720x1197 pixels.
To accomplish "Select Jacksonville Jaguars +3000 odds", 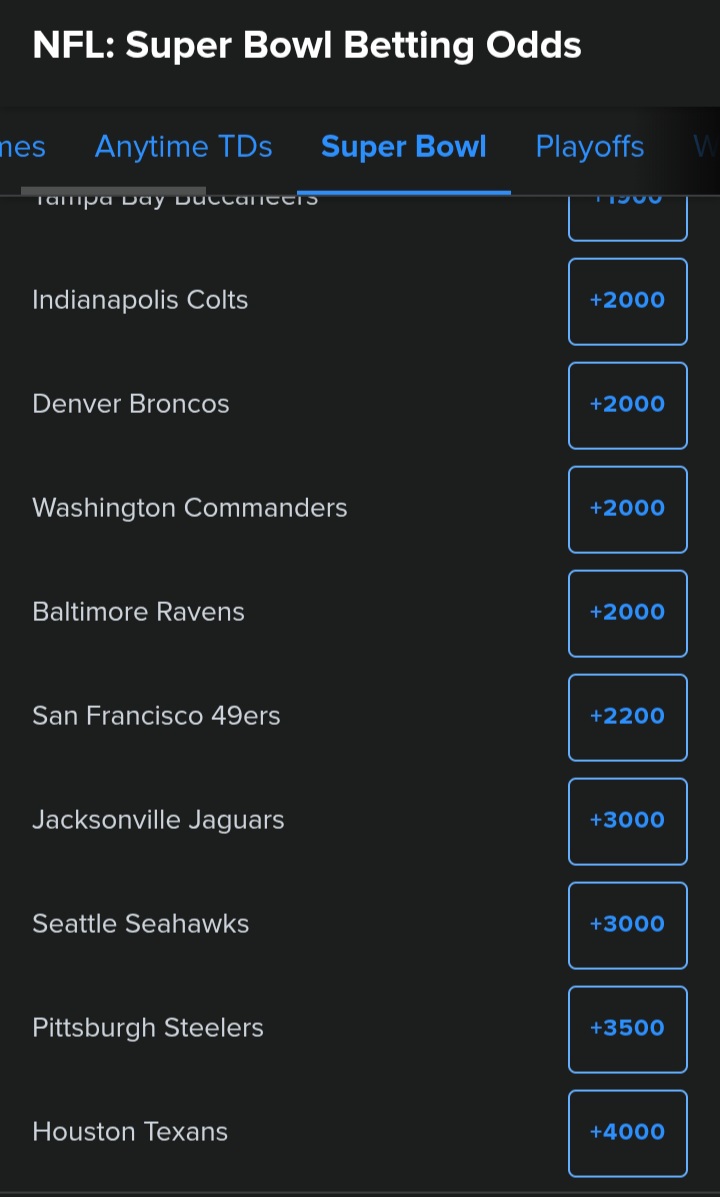I will [x=628, y=821].
